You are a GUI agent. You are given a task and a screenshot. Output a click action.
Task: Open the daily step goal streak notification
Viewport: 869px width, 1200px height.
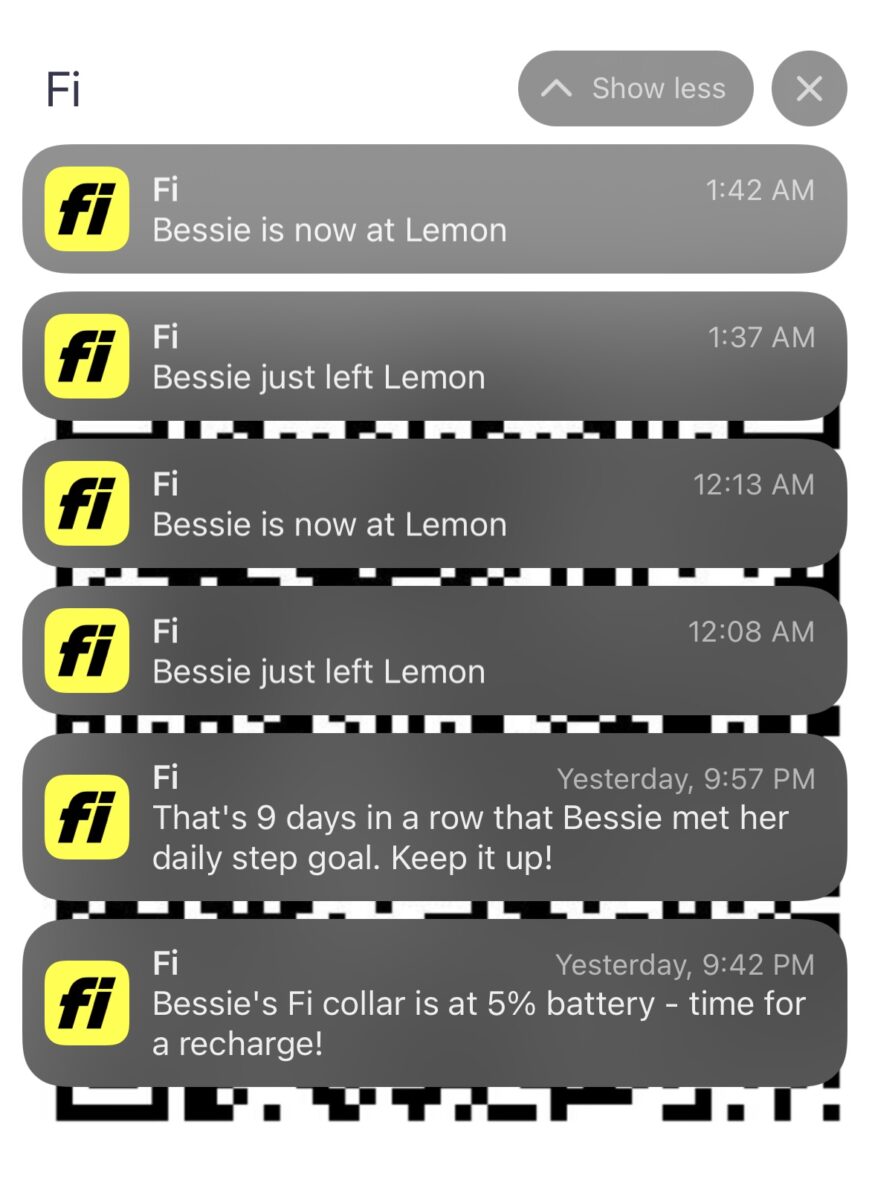pyautogui.click(x=434, y=817)
